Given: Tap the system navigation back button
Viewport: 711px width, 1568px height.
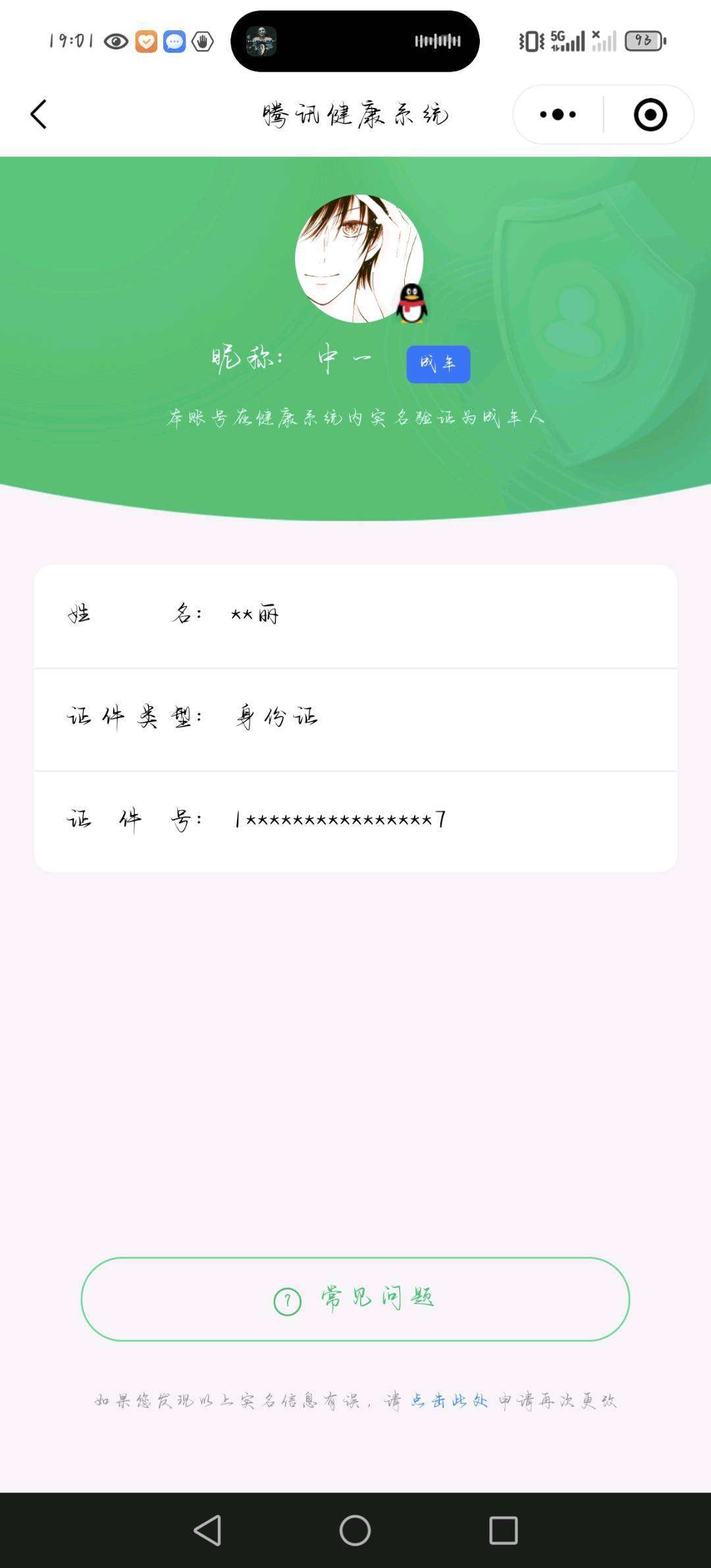Looking at the screenshot, I should pos(207,1530).
